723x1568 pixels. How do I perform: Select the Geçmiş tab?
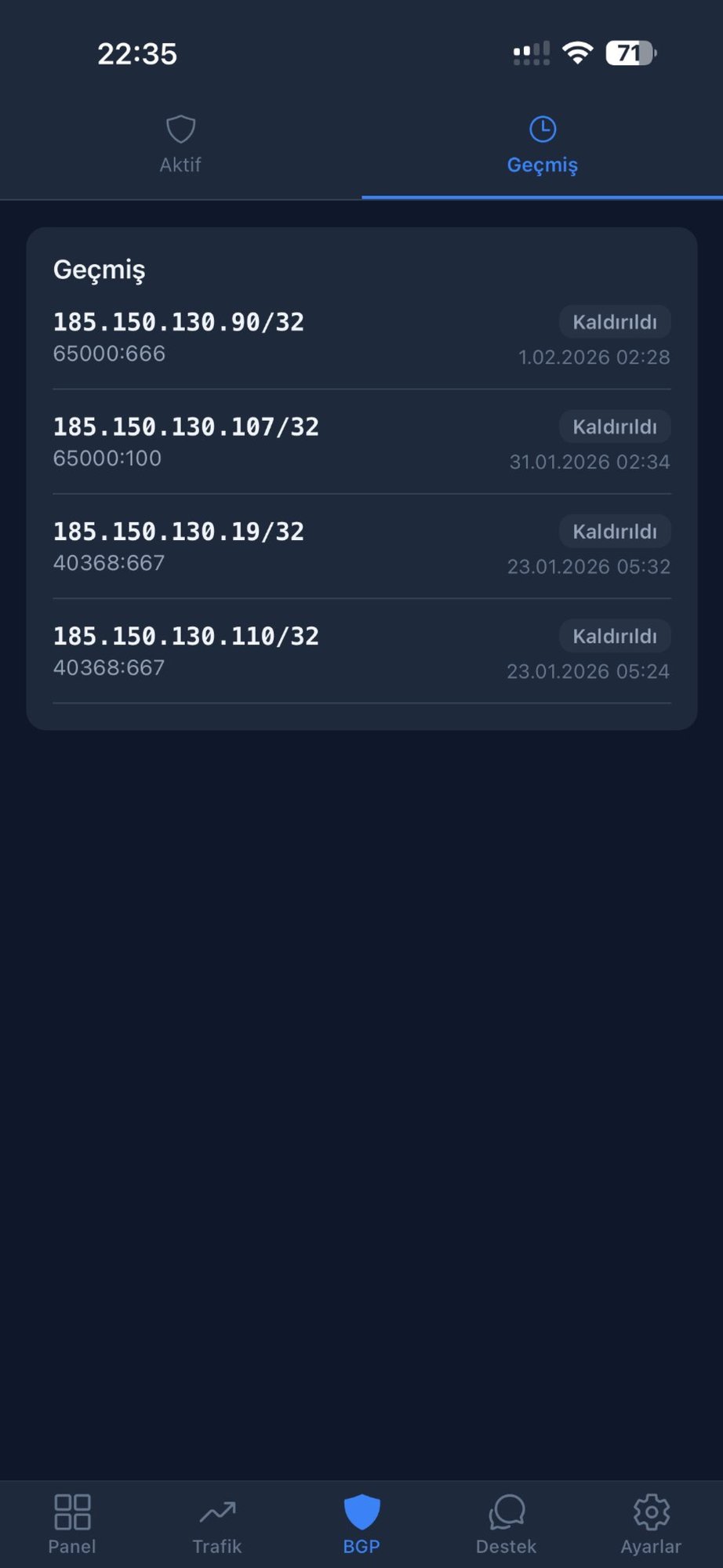click(x=542, y=145)
